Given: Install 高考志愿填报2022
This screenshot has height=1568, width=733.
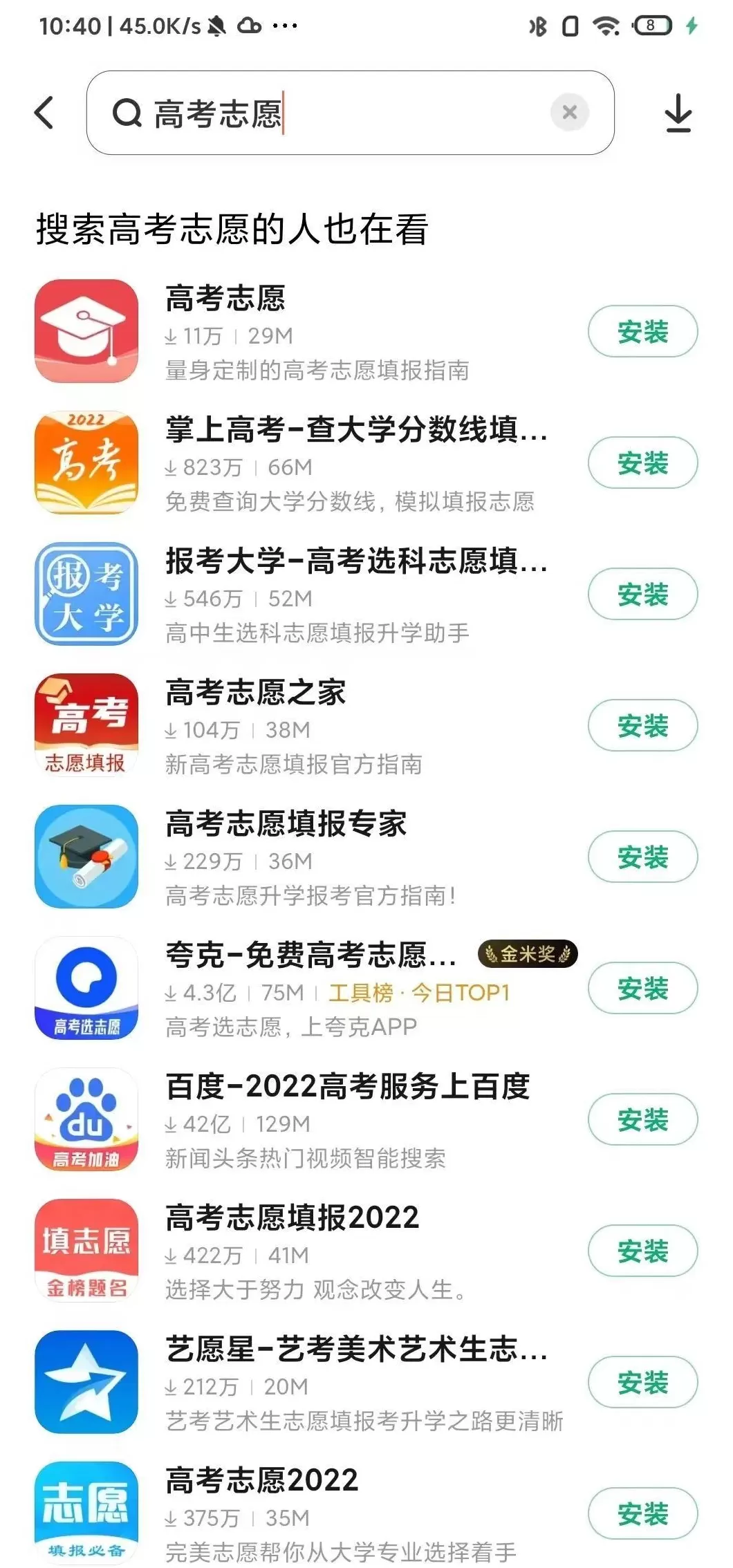Looking at the screenshot, I should point(642,1251).
